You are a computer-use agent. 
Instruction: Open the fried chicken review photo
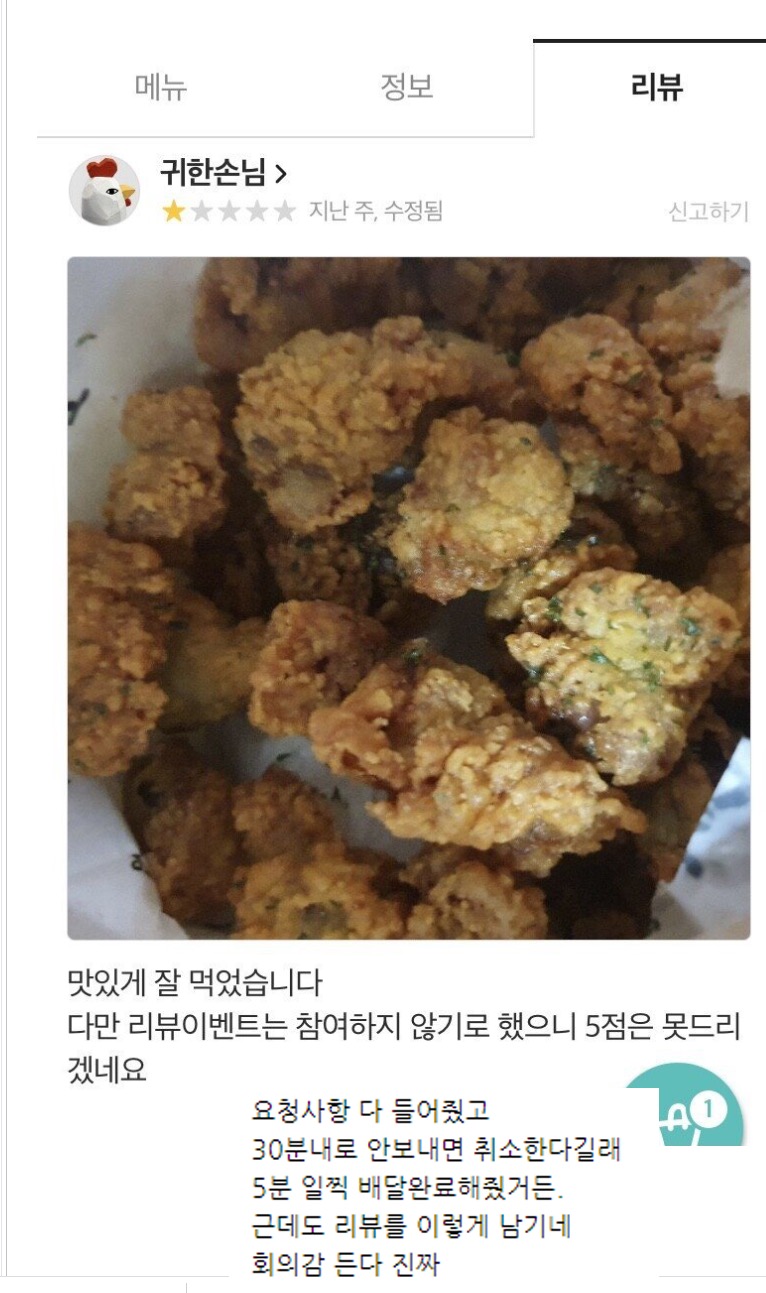click(408, 598)
